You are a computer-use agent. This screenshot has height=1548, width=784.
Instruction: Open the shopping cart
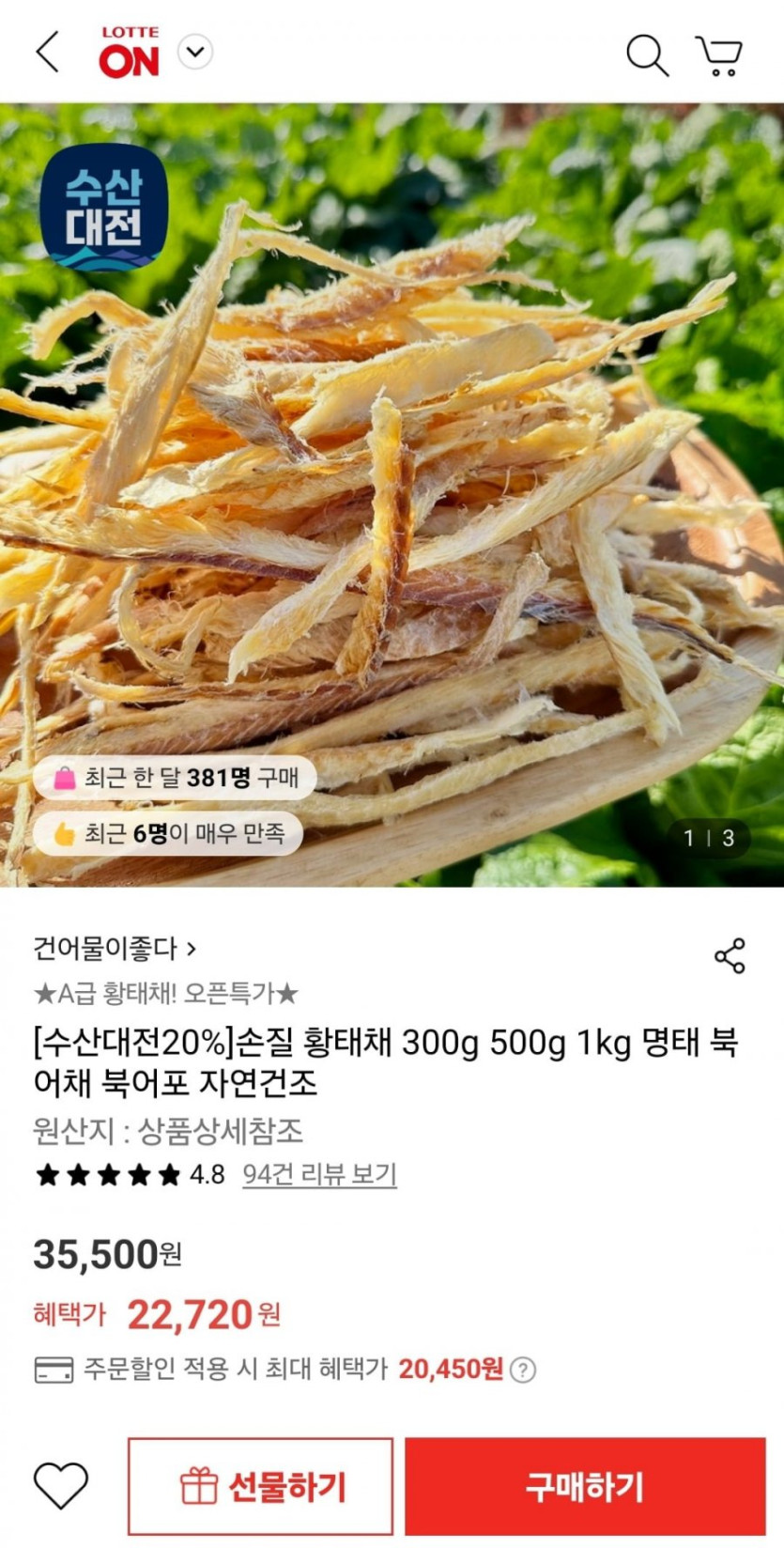coord(719,54)
